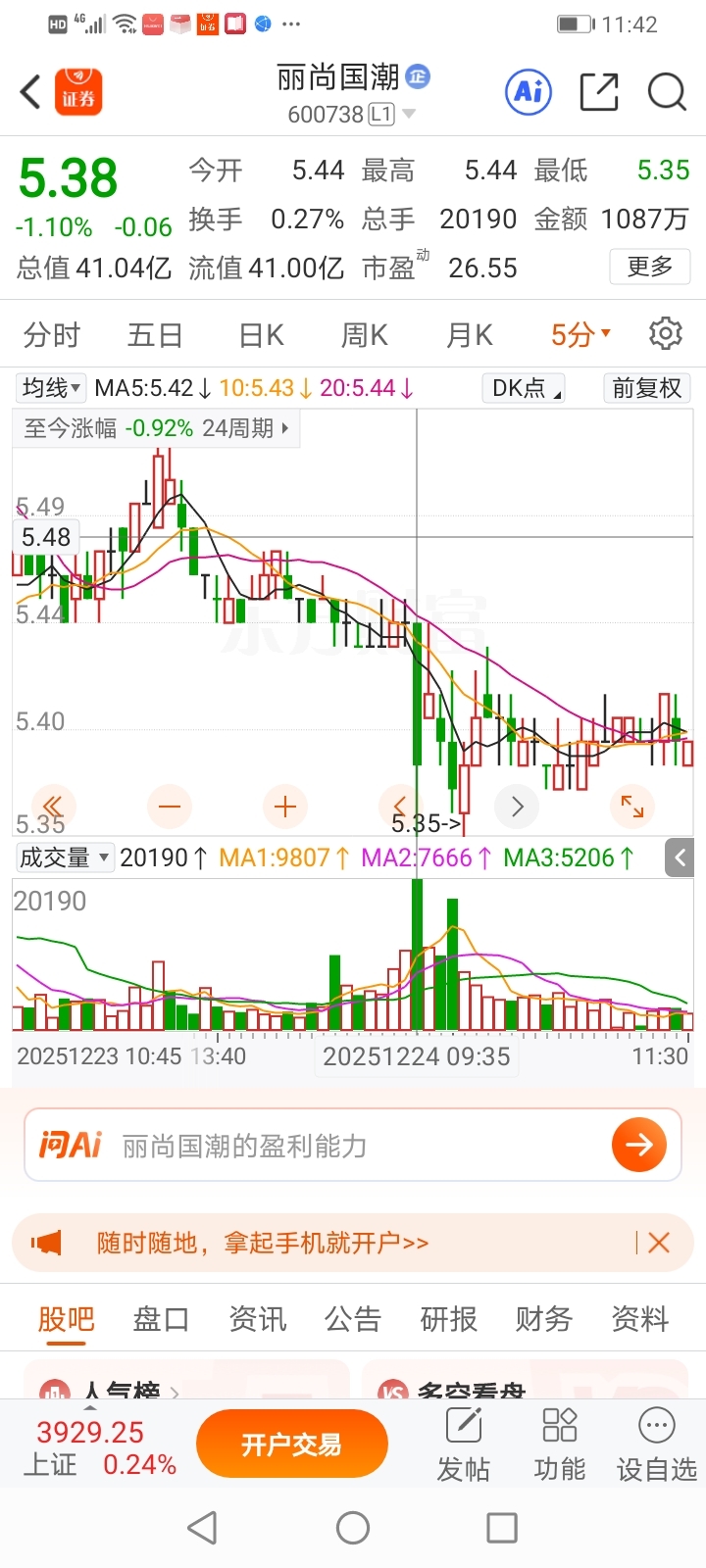The image size is (706, 1568).
Task: Tap the 开户交易 button
Action: 291,1444
